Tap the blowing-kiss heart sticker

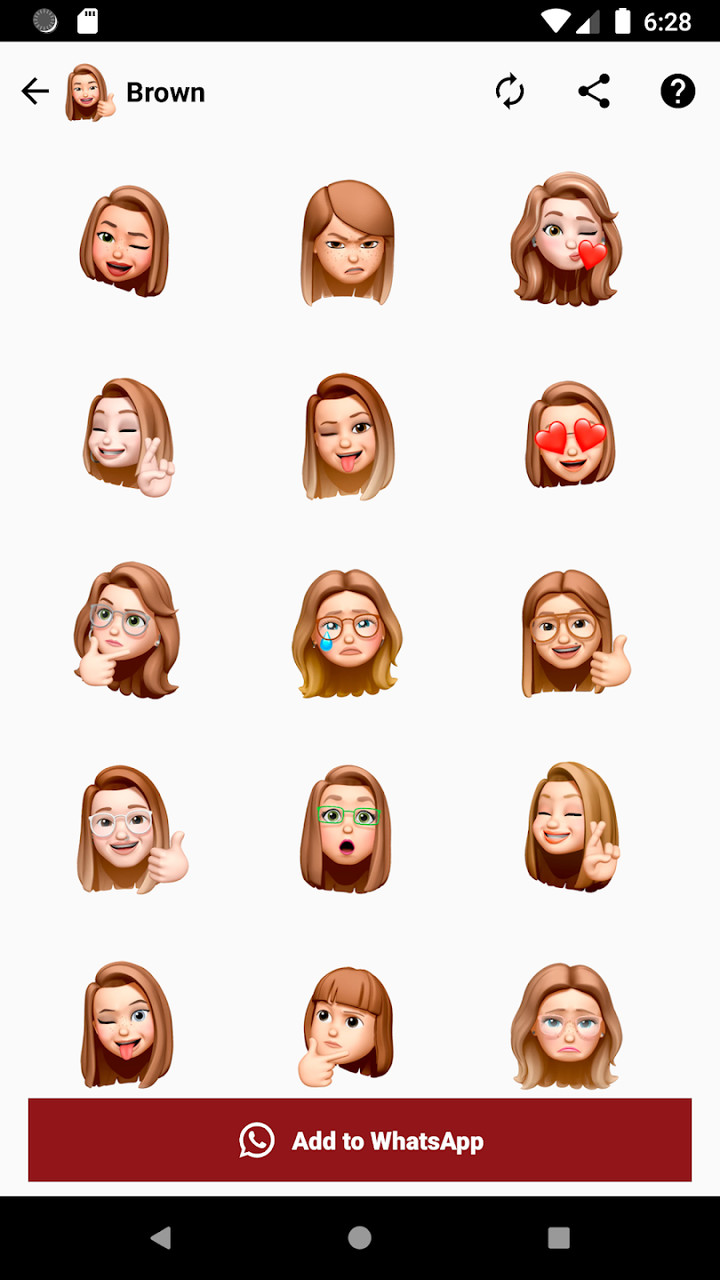pos(567,238)
